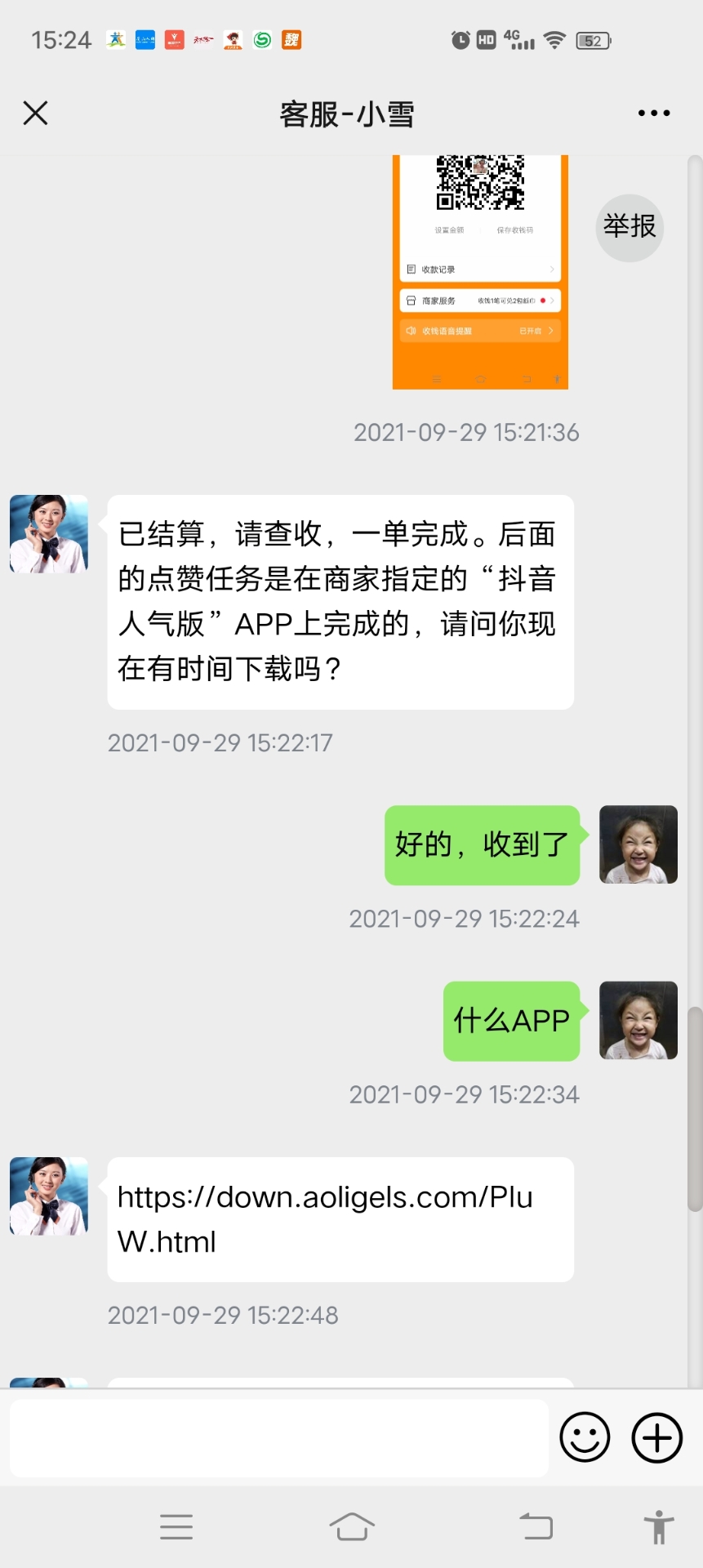The width and height of the screenshot is (703, 1568).
Task: Tap the accessibility shortcut icon
Action: pyautogui.click(x=658, y=1526)
